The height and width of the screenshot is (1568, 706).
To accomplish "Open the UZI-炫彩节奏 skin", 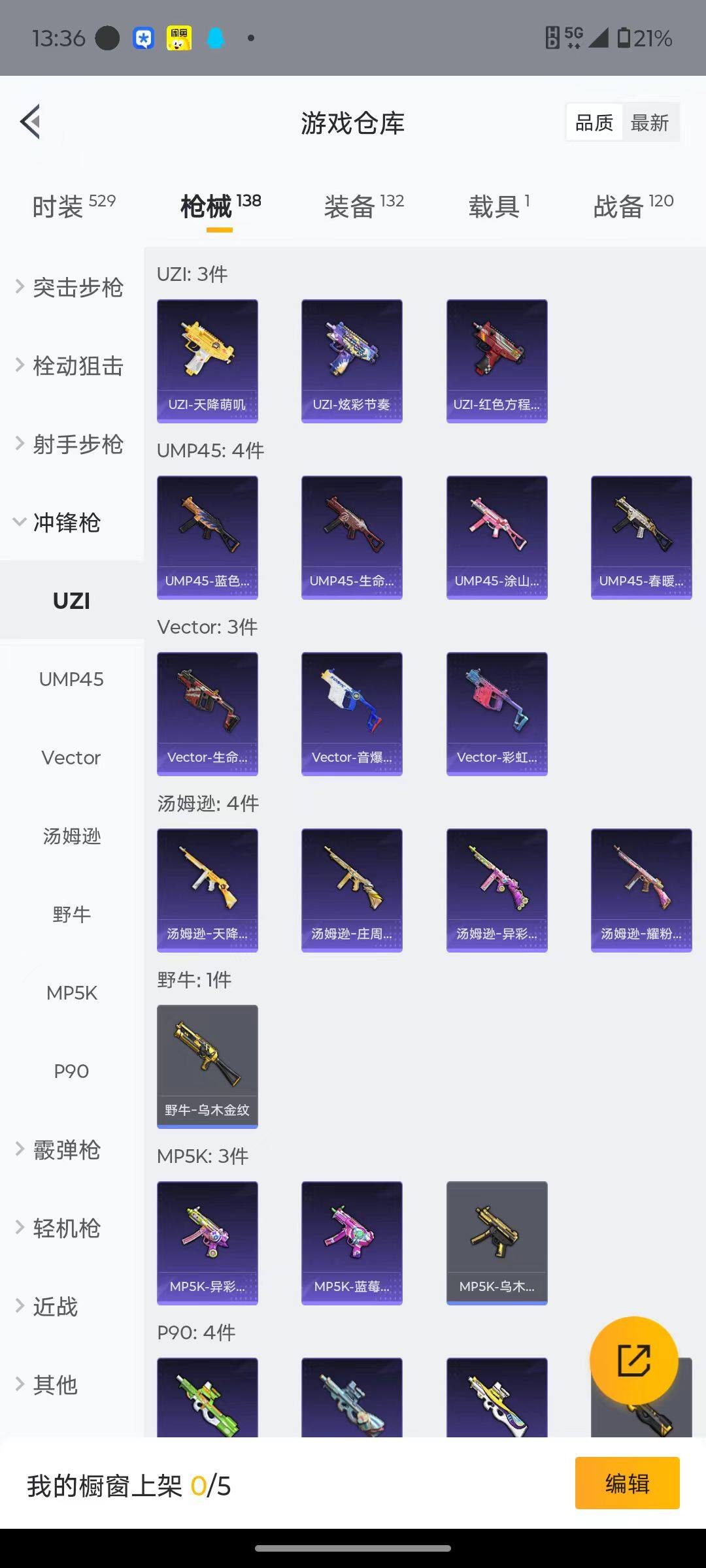I will (352, 361).
